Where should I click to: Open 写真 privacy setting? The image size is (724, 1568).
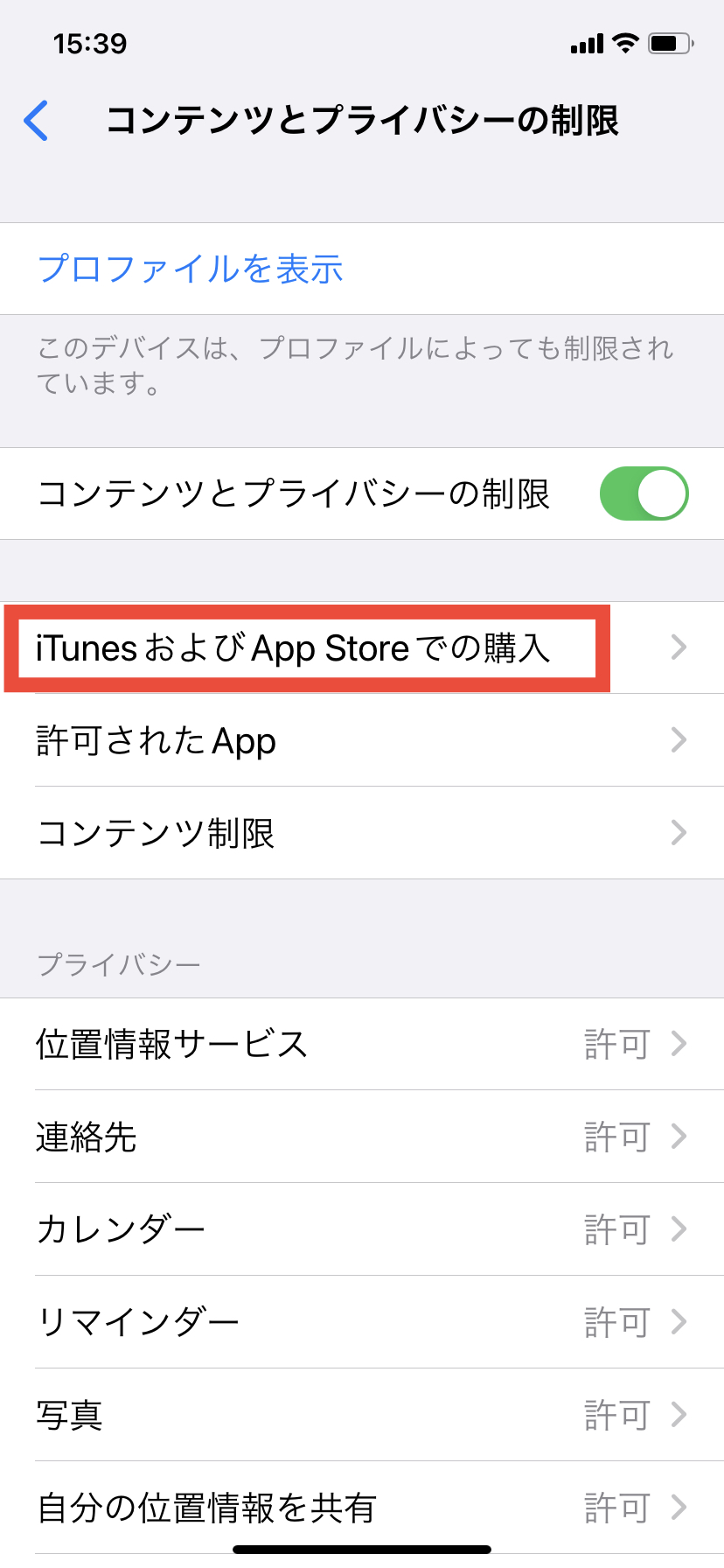(362, 1415)
